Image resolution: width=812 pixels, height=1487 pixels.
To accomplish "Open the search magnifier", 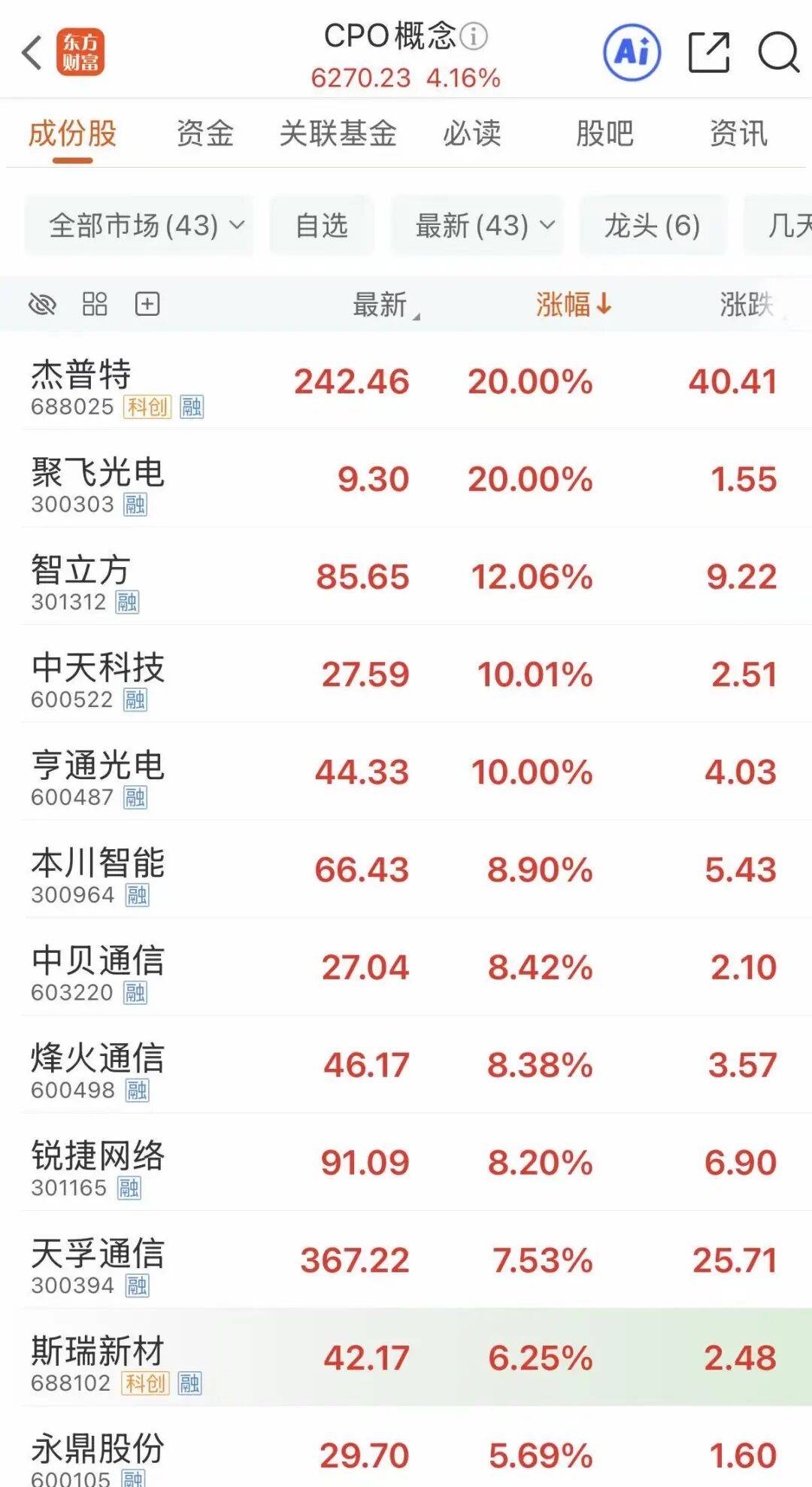I will tap(777, 53).
